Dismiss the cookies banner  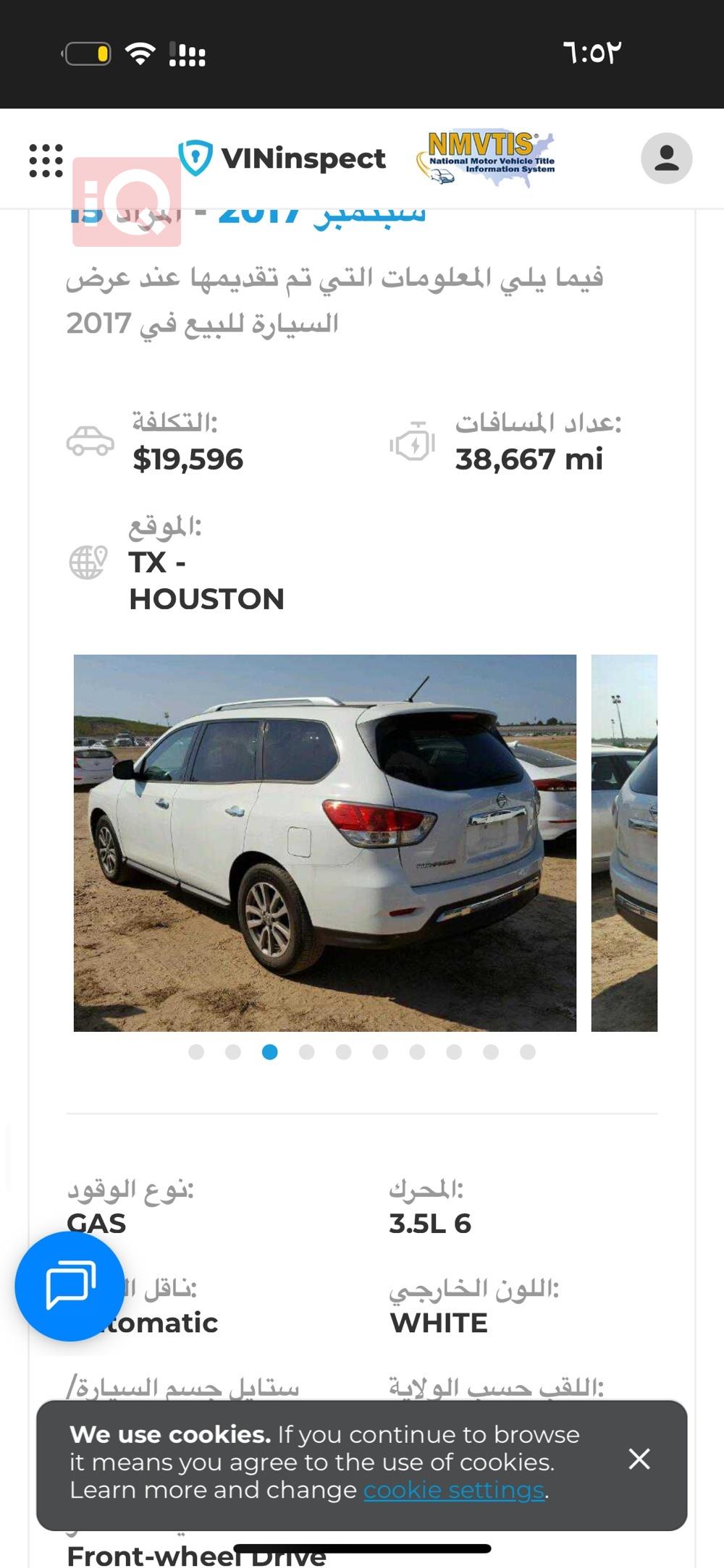click(639, 1459)
